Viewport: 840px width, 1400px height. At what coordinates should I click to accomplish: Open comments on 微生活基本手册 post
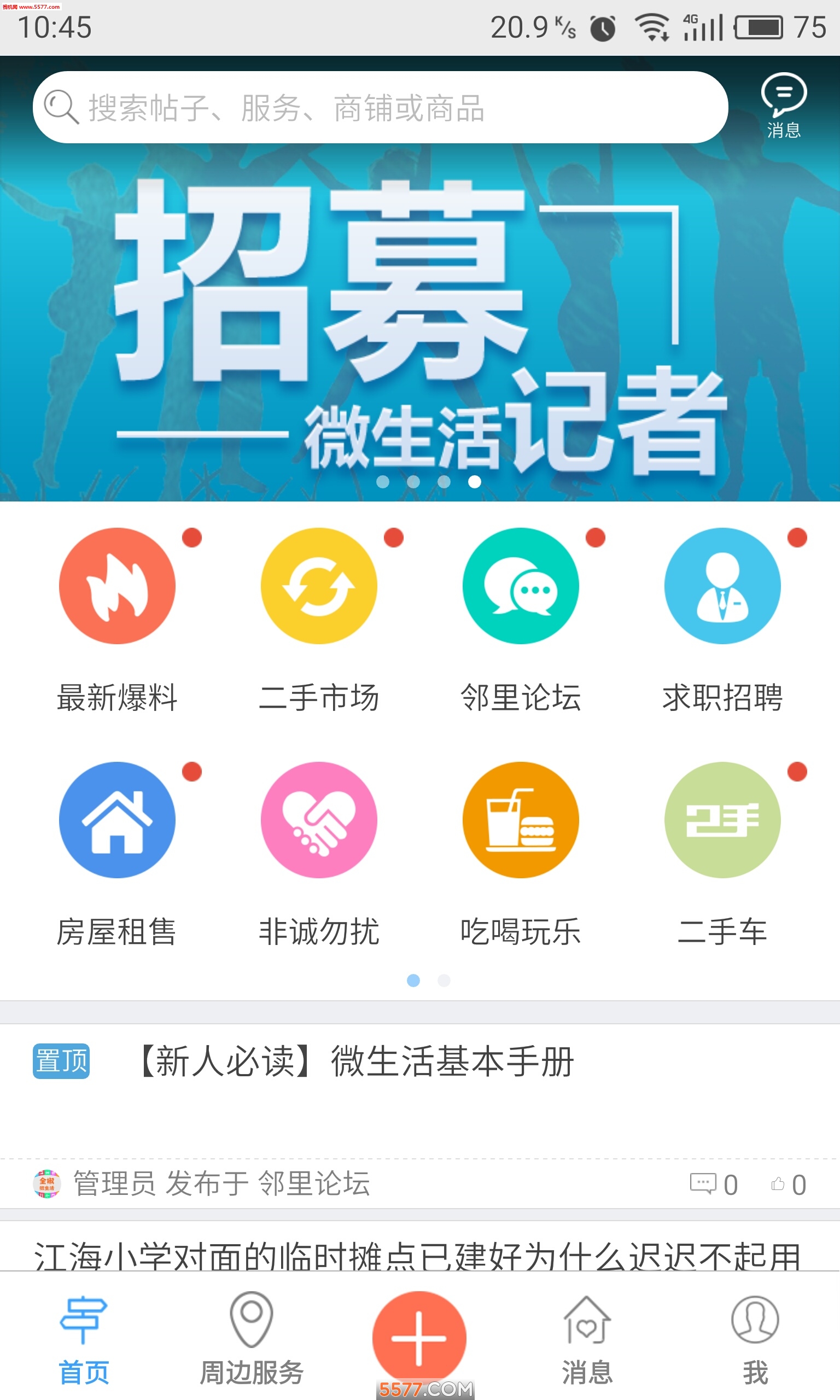click(x=713, y=1184)
